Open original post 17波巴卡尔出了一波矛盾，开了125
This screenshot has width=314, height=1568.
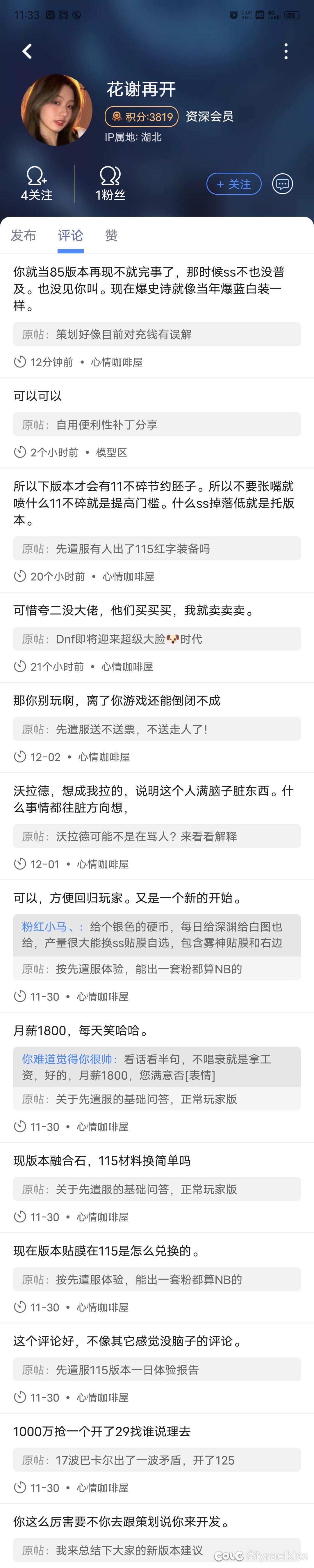pyautogui.click(x=157, y=1460)
